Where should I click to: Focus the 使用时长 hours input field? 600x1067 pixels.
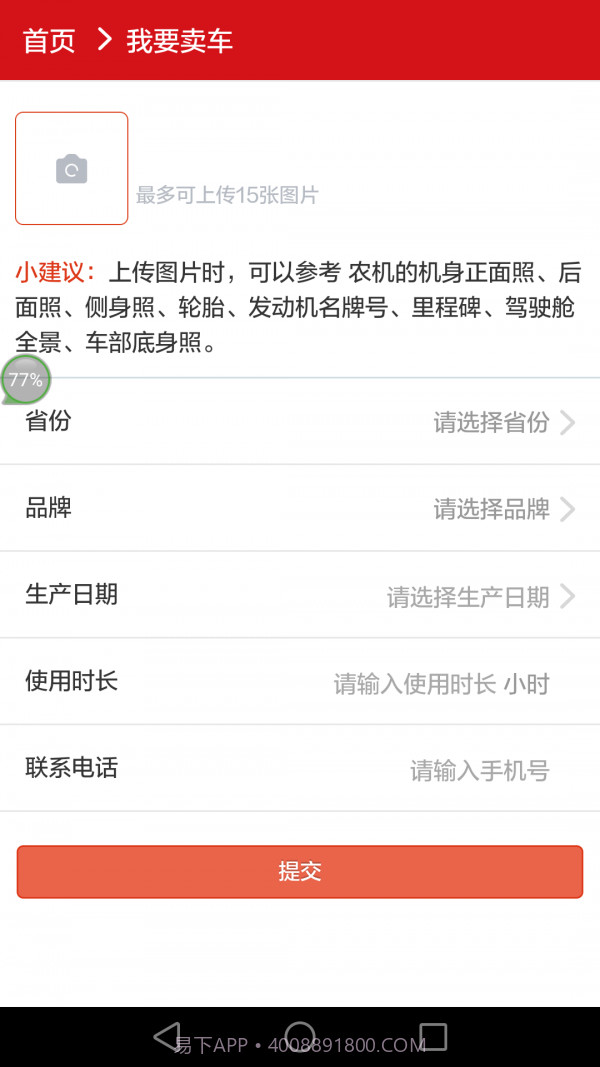414,684
